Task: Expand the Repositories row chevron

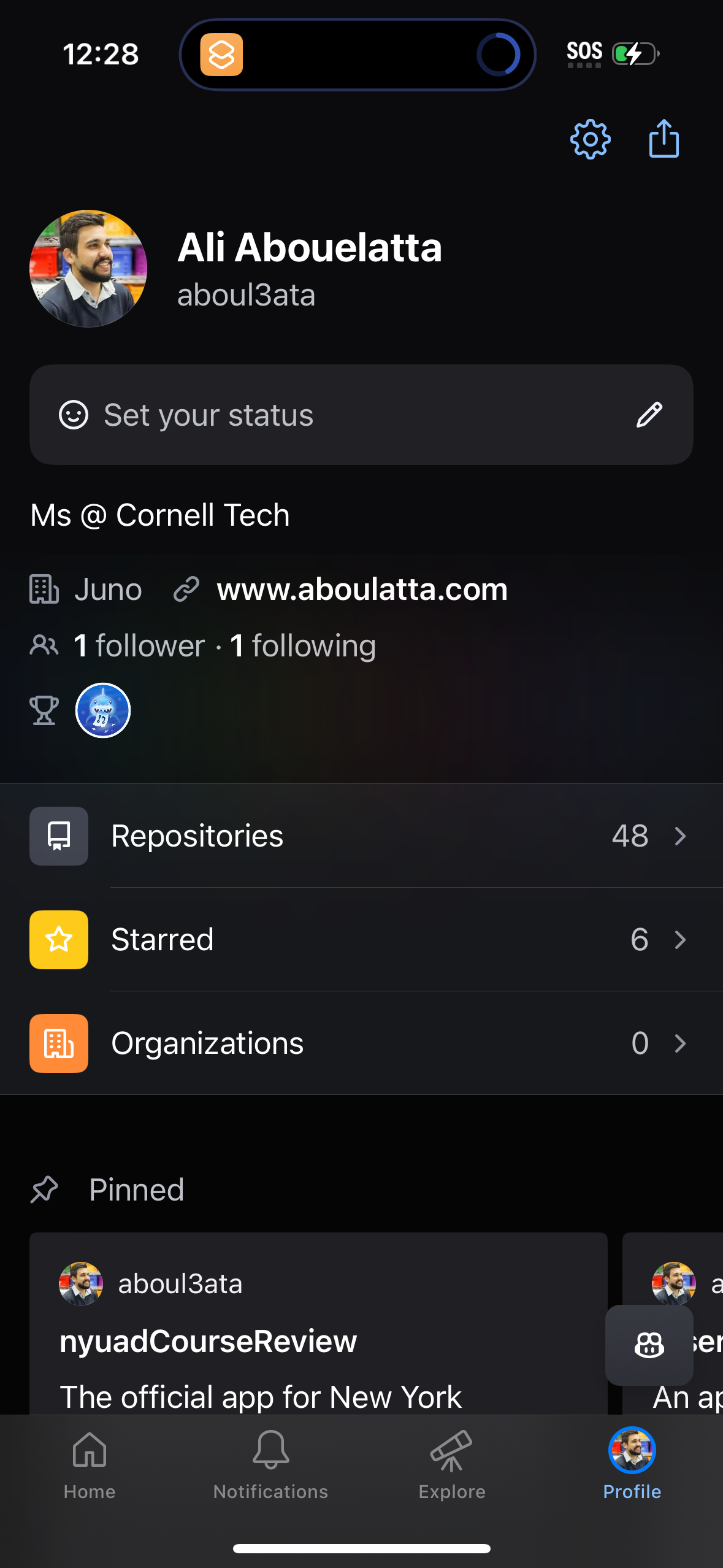Action: coord(679,836)
